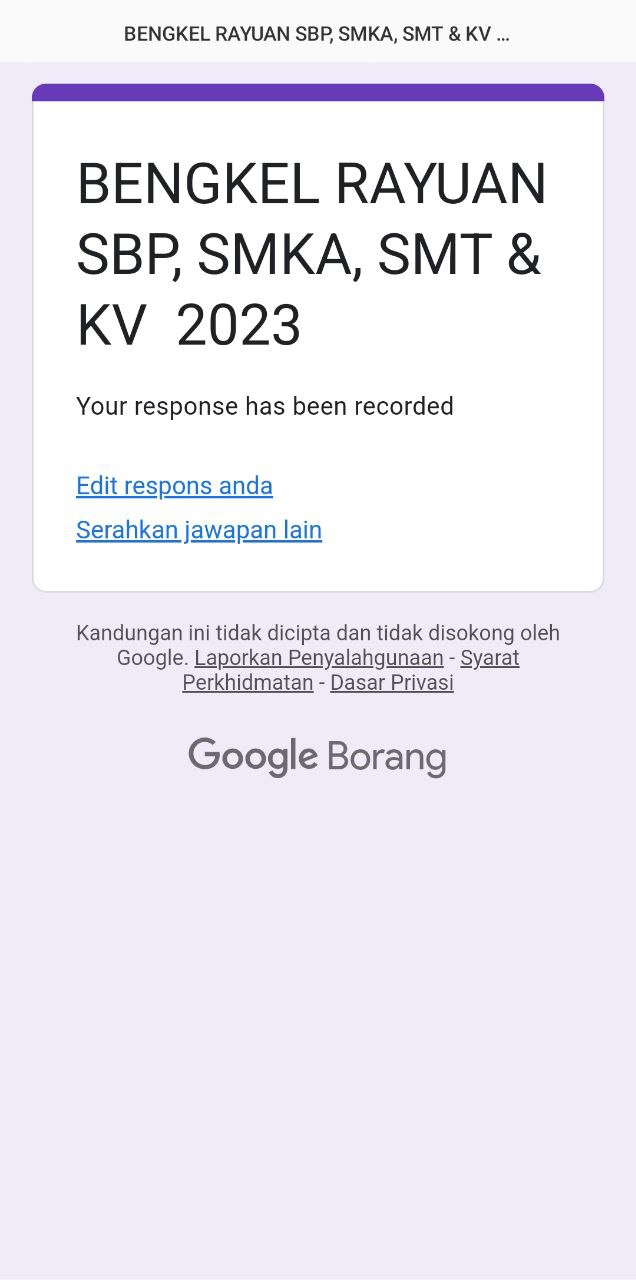Open Serahkan jawapan lain link

tap(198, 530)
